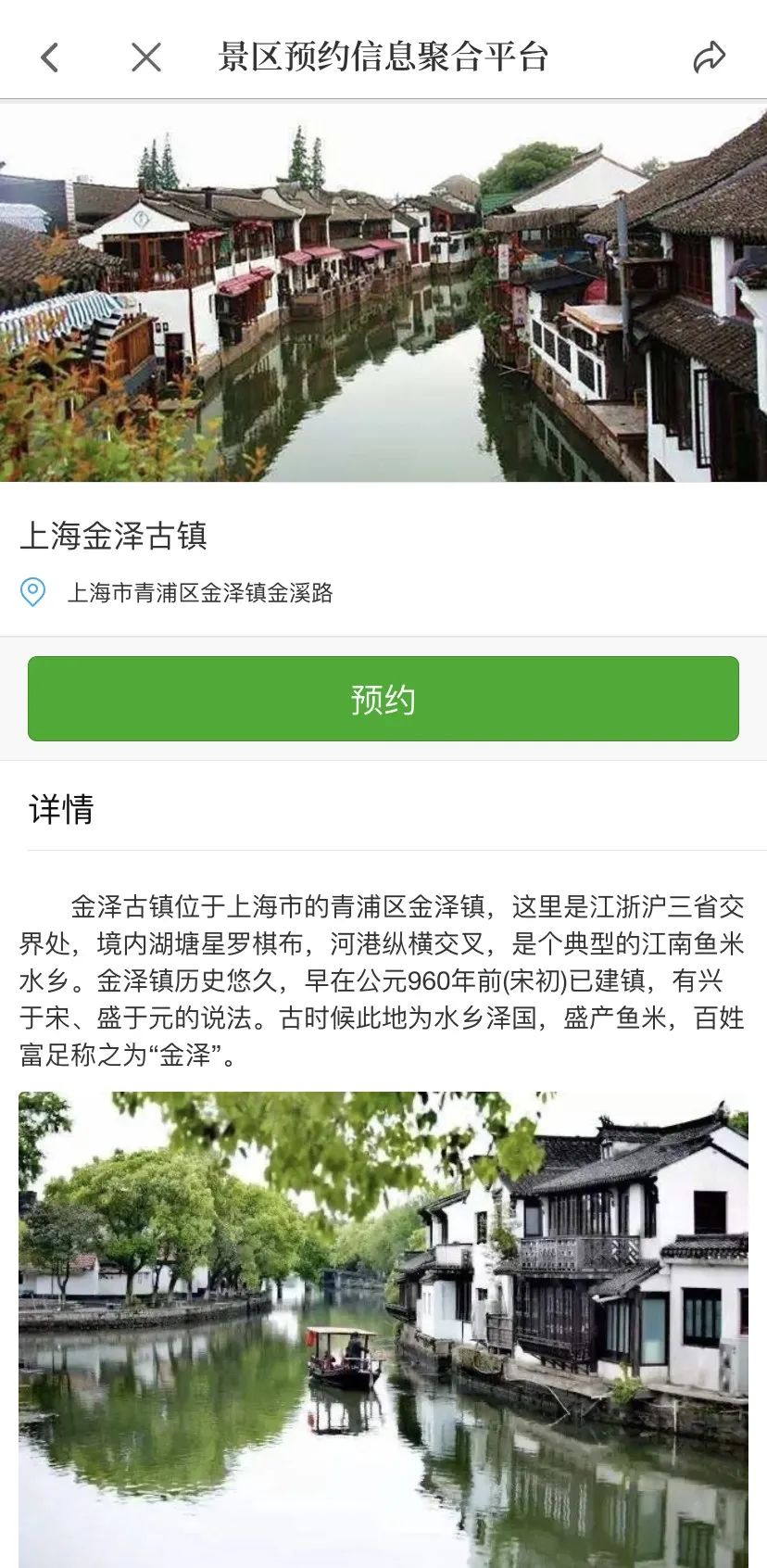Screen dimensions: 767x1568
Task: Go back to the previous page
Action: coord(50,57)
